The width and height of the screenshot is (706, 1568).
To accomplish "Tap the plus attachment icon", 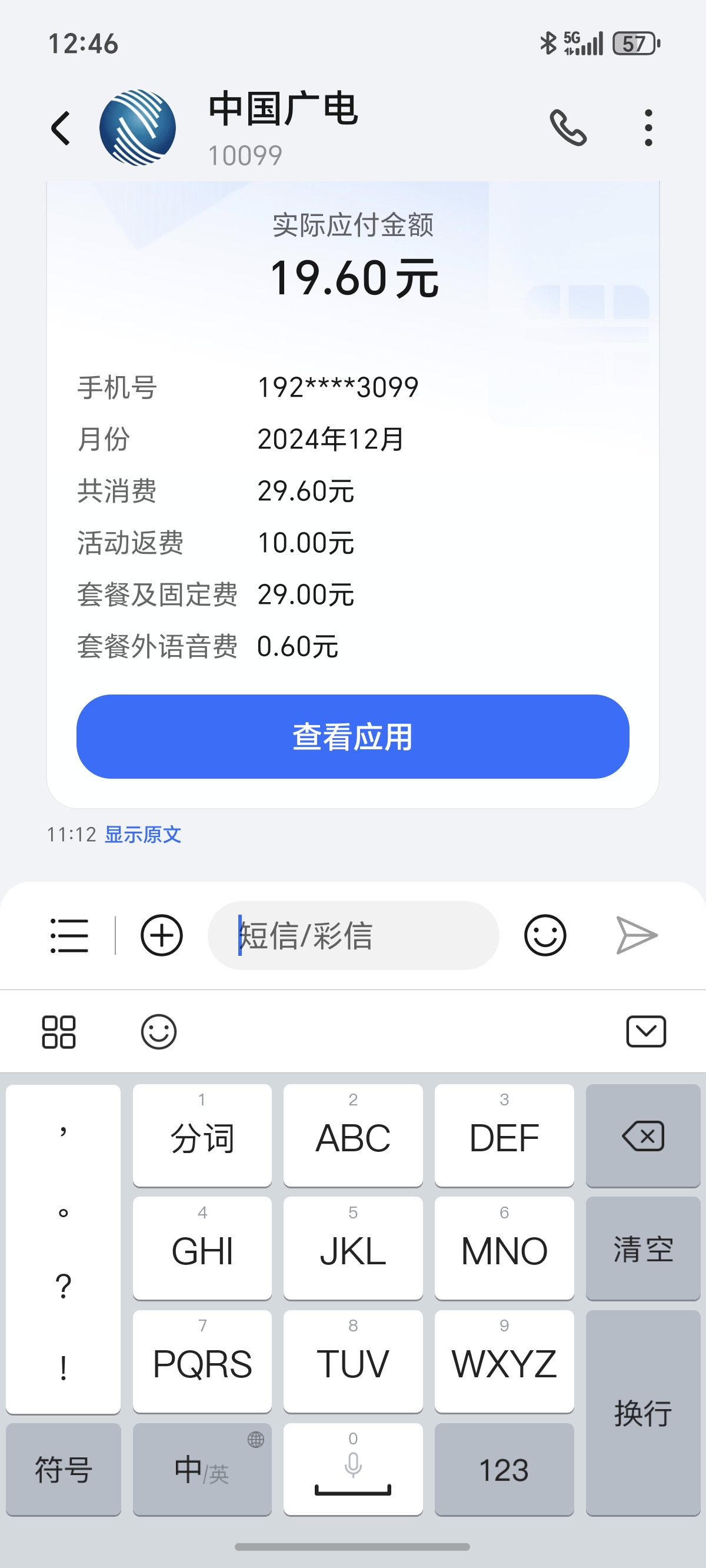I will pyautogui.click(x=160, y=936).
